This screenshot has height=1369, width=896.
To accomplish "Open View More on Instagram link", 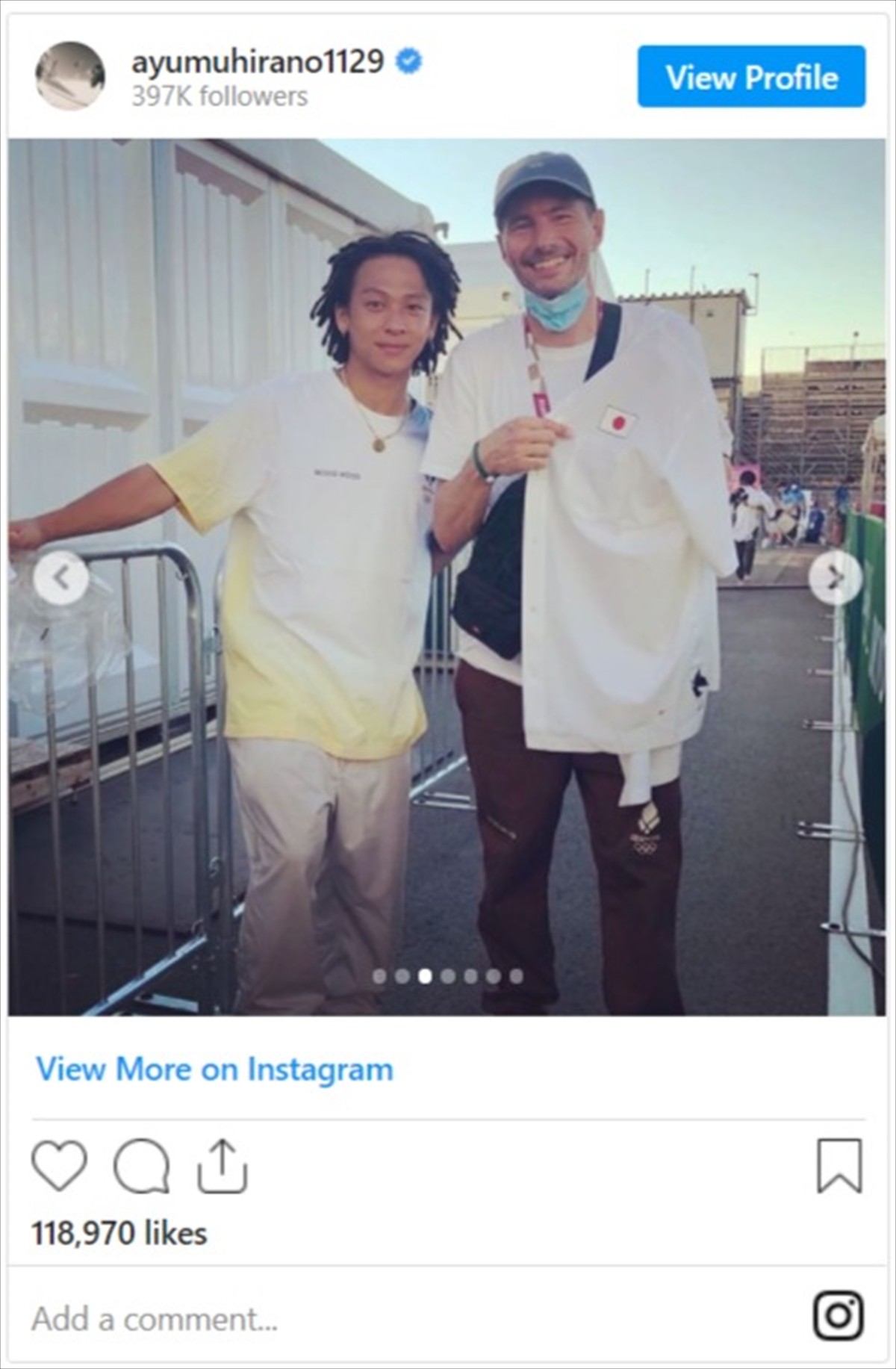I will coord(215,1069).
